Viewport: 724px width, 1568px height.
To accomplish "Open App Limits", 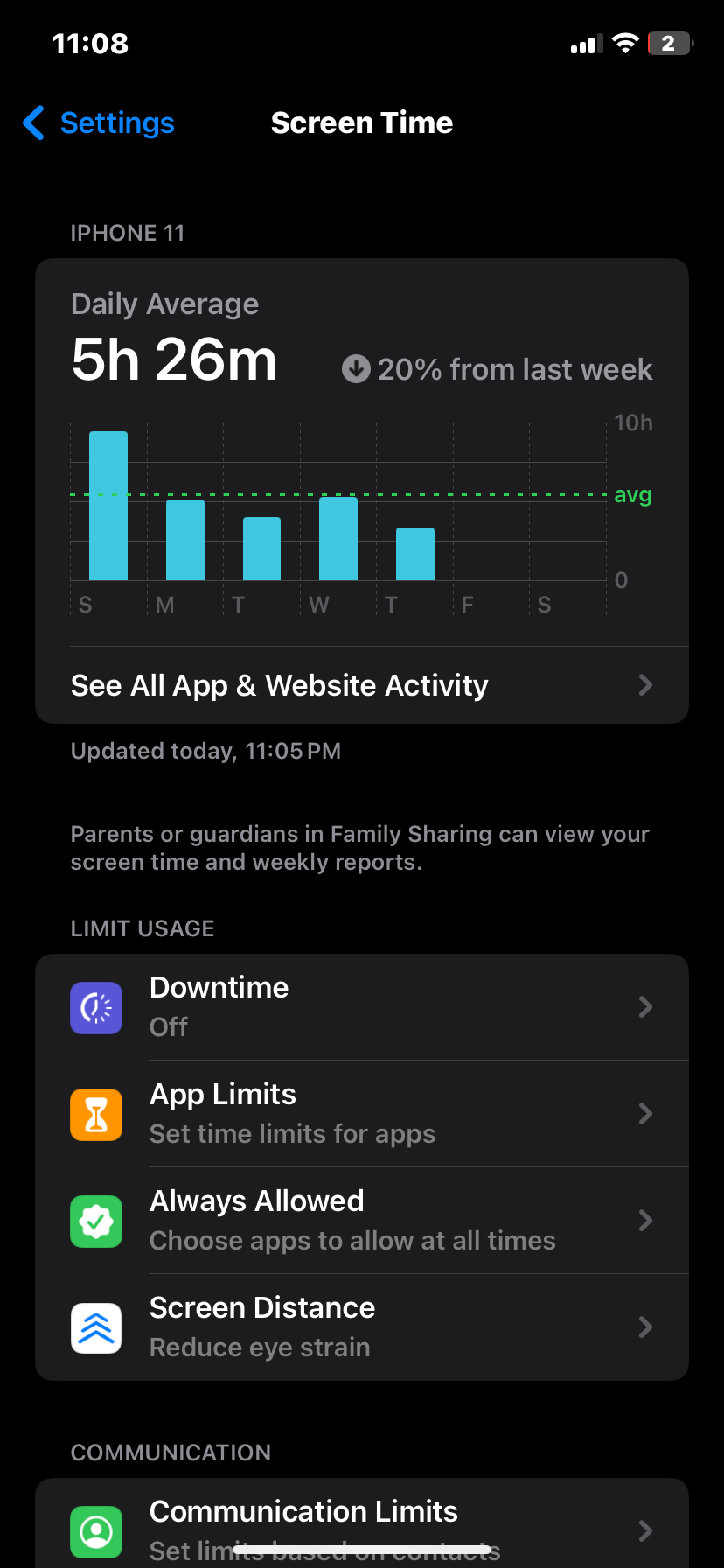I will [x=361, y=1114].
